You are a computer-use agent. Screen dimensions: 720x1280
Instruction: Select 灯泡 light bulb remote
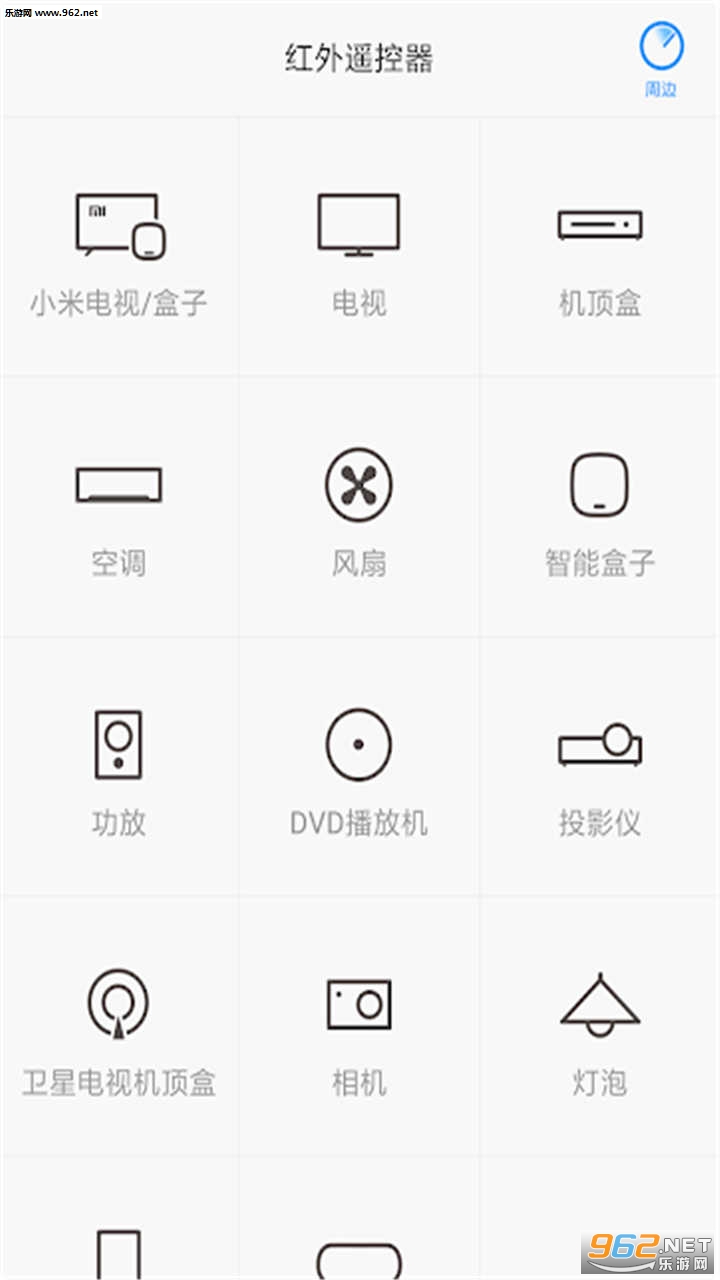599,1028
